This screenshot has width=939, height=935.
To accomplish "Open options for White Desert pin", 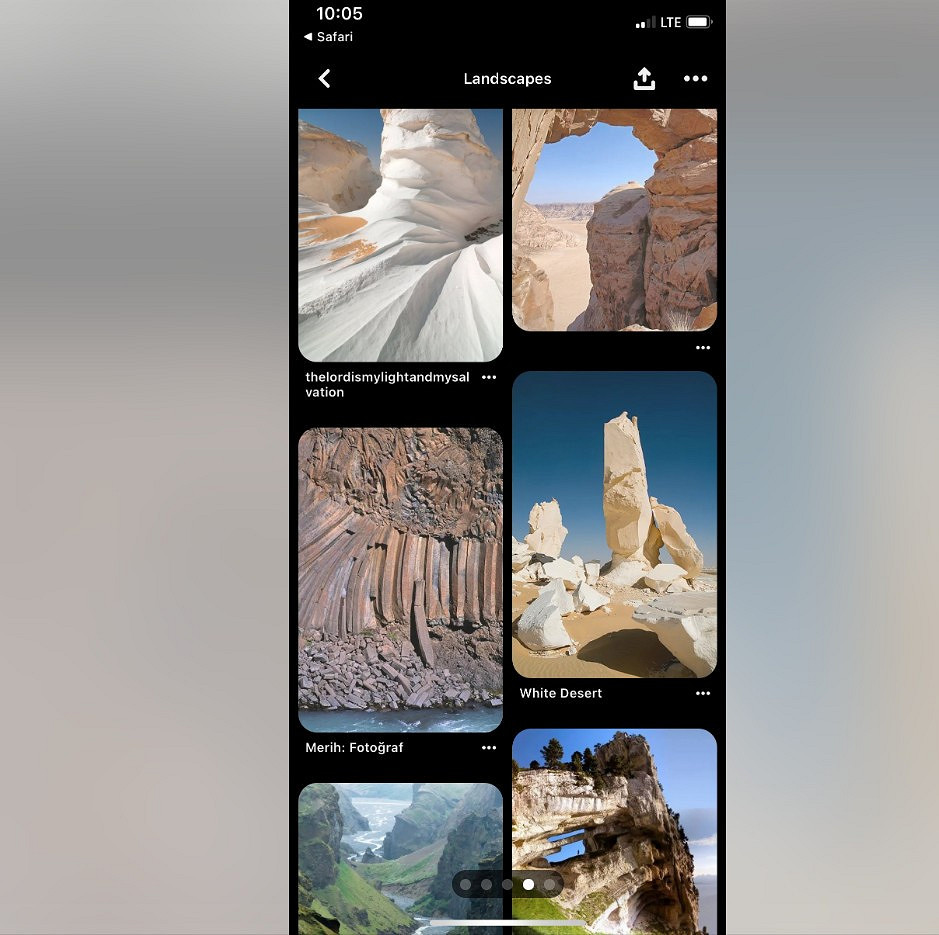I will [702, 693].
